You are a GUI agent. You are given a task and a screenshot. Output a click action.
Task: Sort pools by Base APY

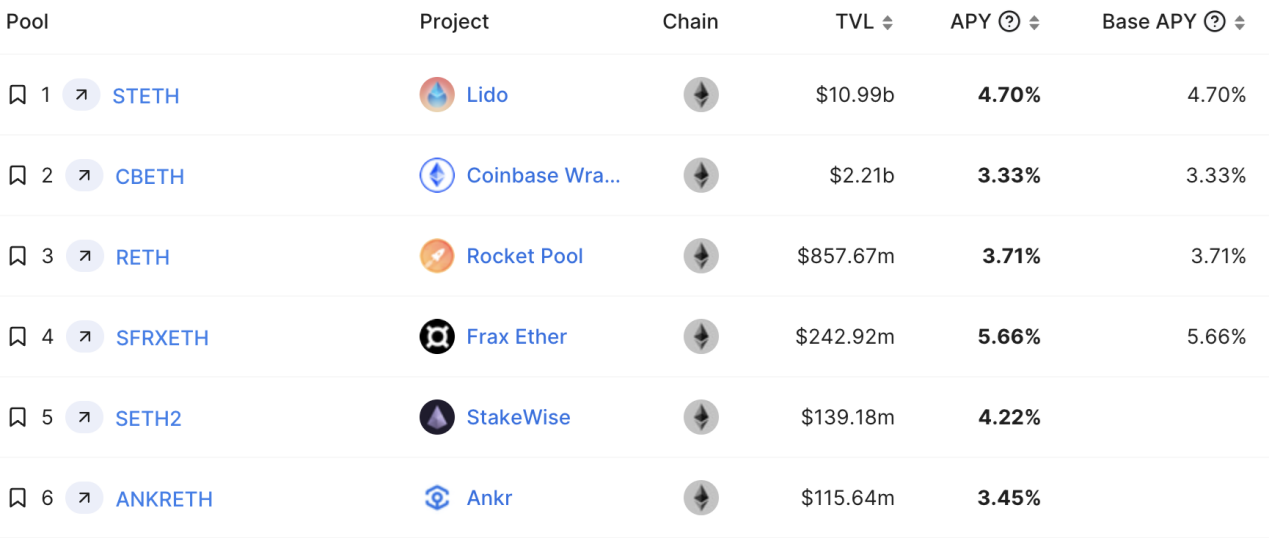[1240, 22]
